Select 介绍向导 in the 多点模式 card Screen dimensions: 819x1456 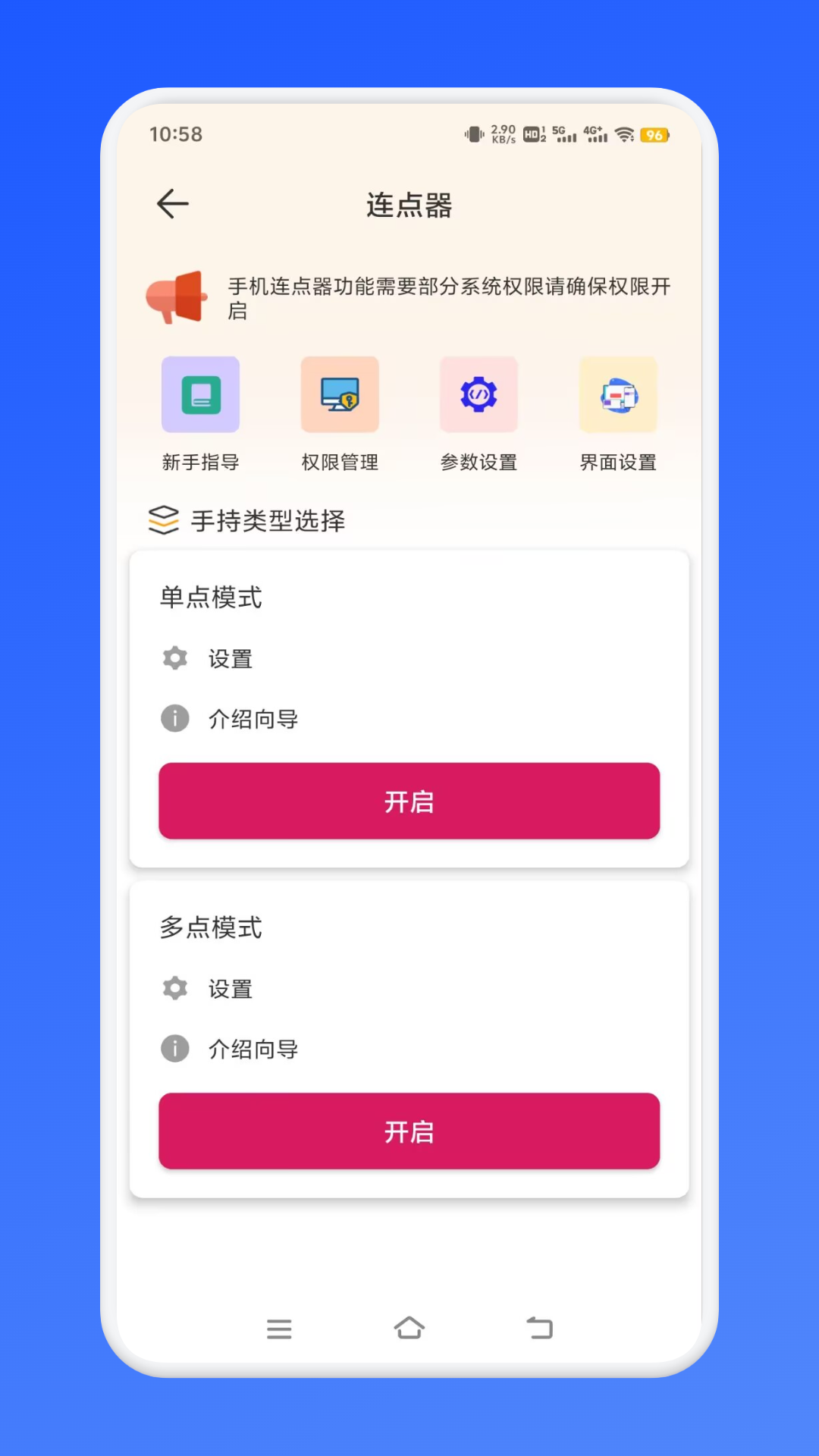pyautogui.click(x=254, y=1049)
